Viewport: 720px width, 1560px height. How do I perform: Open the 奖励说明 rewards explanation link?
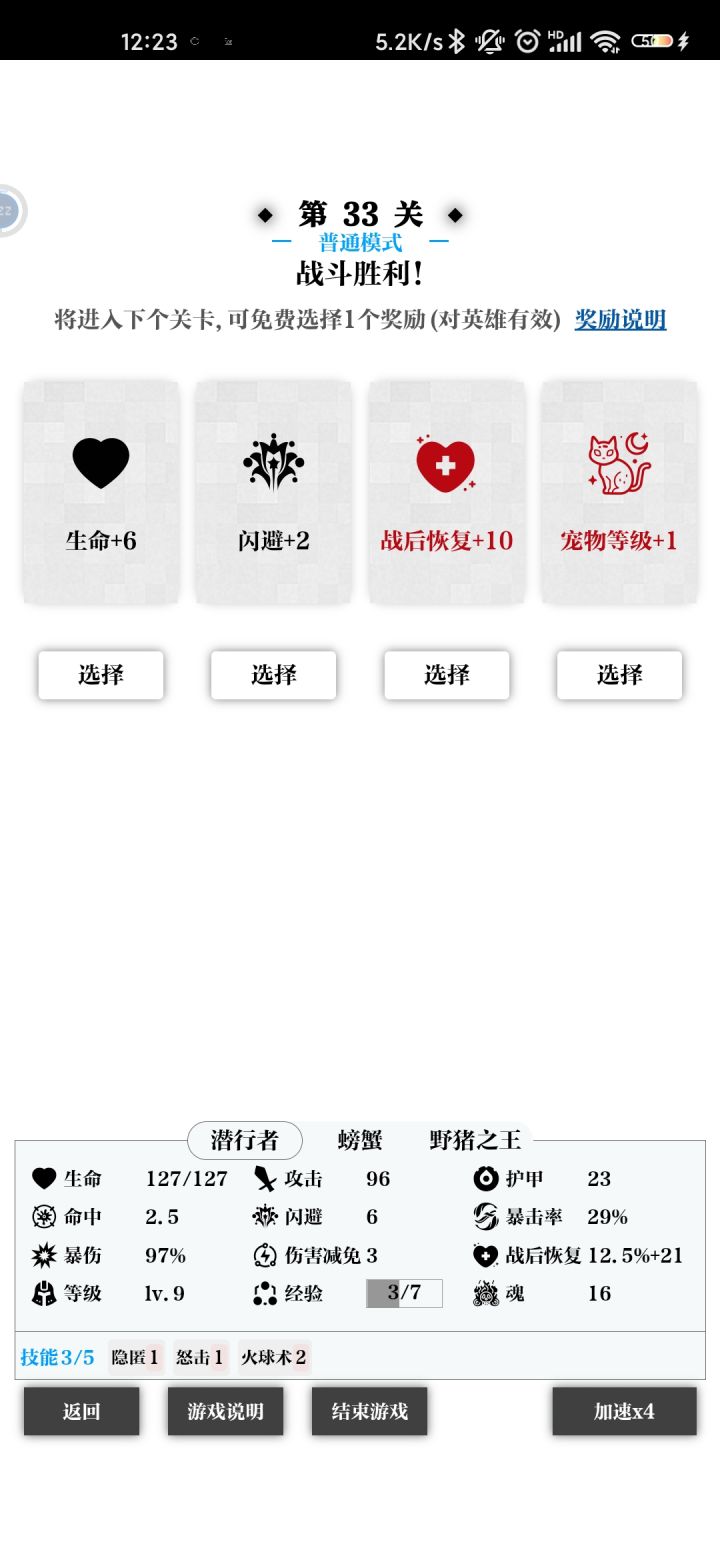tap(621, 320)
